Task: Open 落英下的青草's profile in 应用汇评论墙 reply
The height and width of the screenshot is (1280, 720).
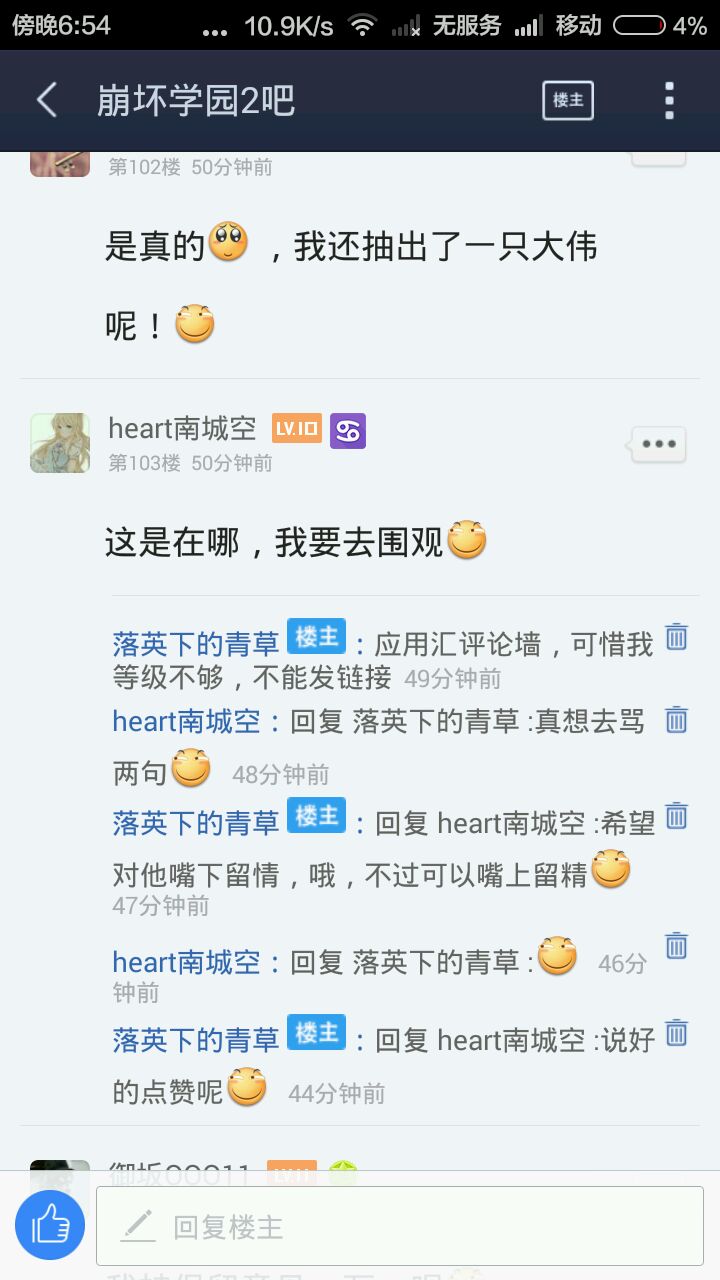Action: tap(196, 644)
